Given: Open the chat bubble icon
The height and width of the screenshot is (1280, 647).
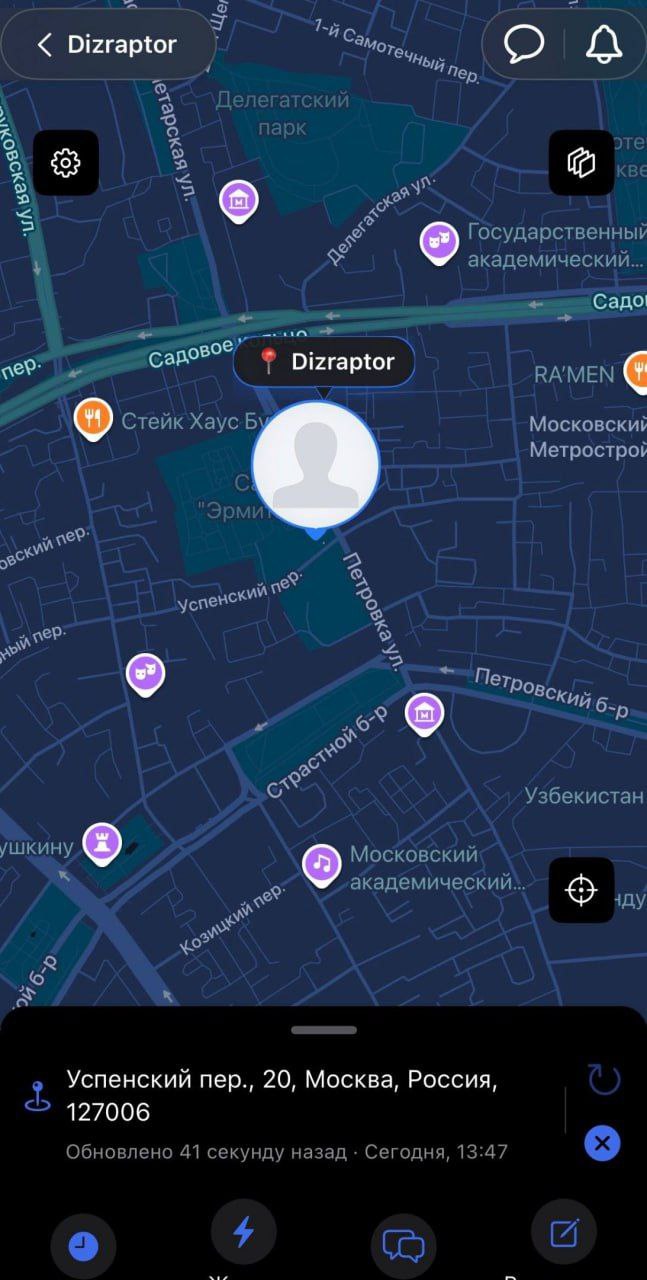Looking at the screenshot, I should [524, 44].
